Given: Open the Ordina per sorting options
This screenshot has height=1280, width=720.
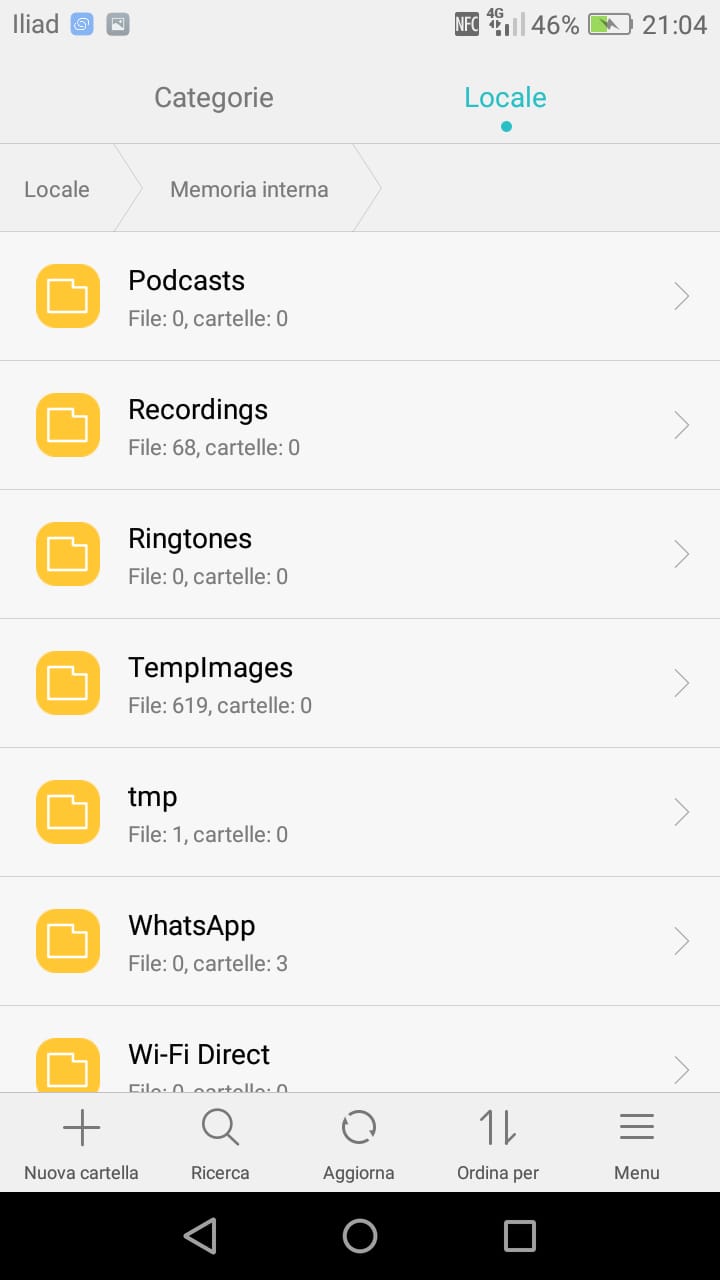Looking at the screenshot, I should [x=498, y=1144].
